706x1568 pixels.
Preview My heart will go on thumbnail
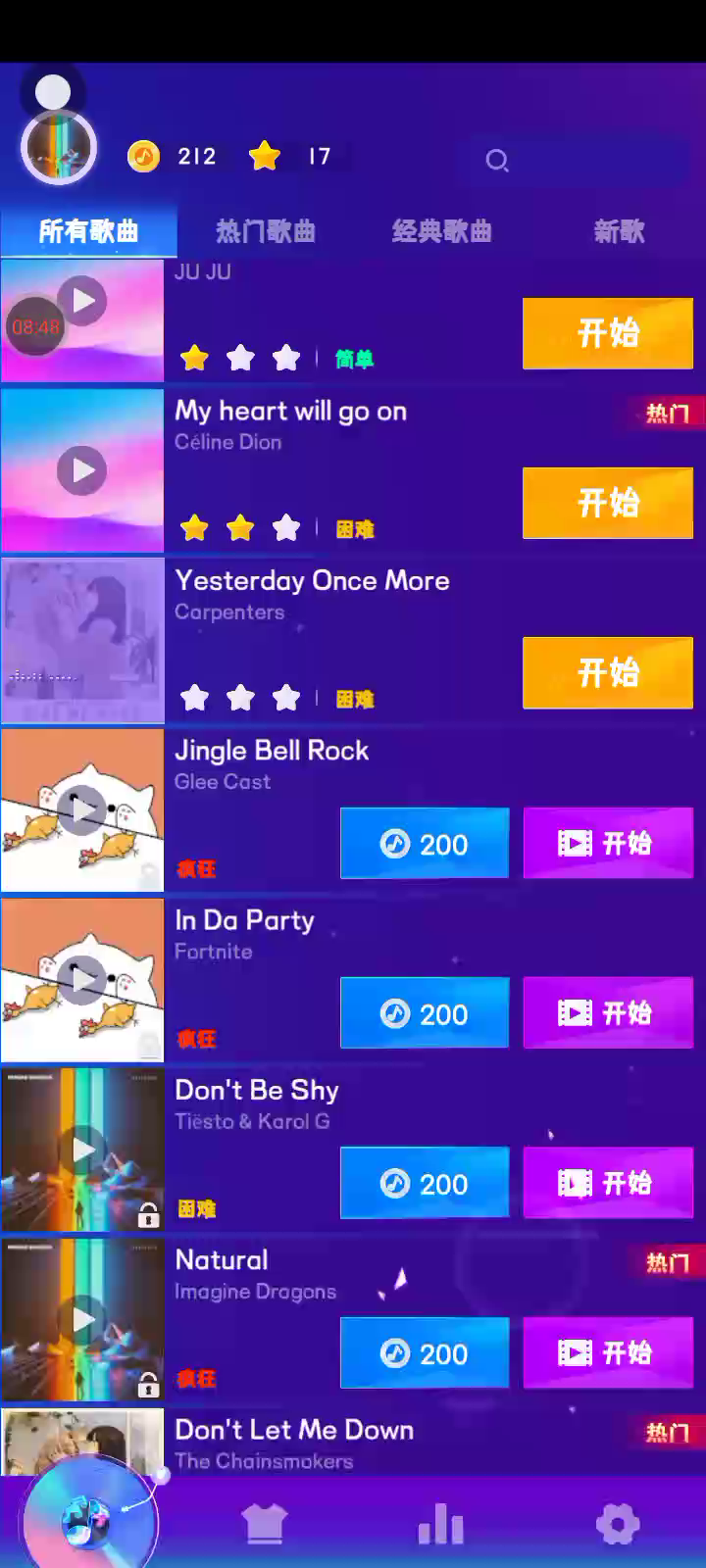[x=82, y=470]
